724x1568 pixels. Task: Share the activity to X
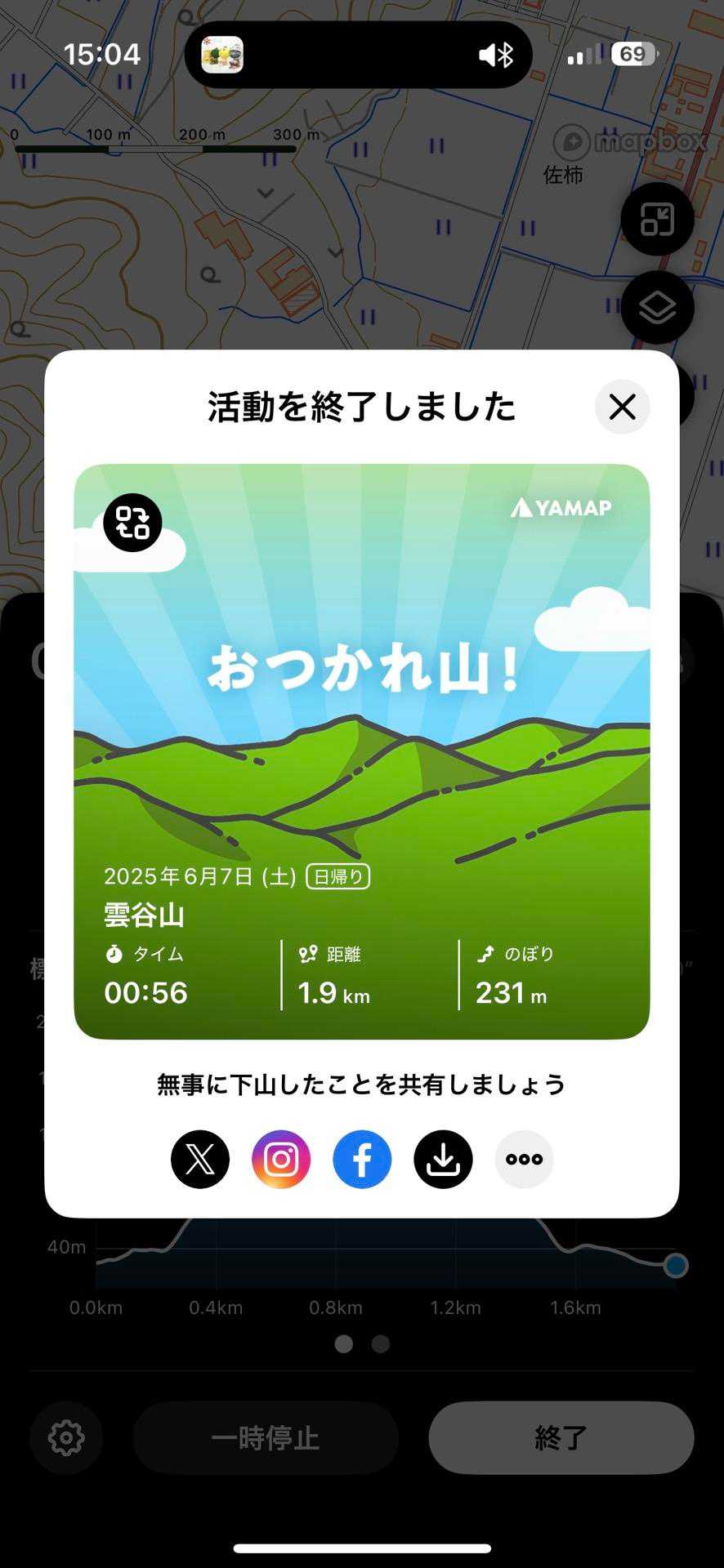(x=200, y=1159)
